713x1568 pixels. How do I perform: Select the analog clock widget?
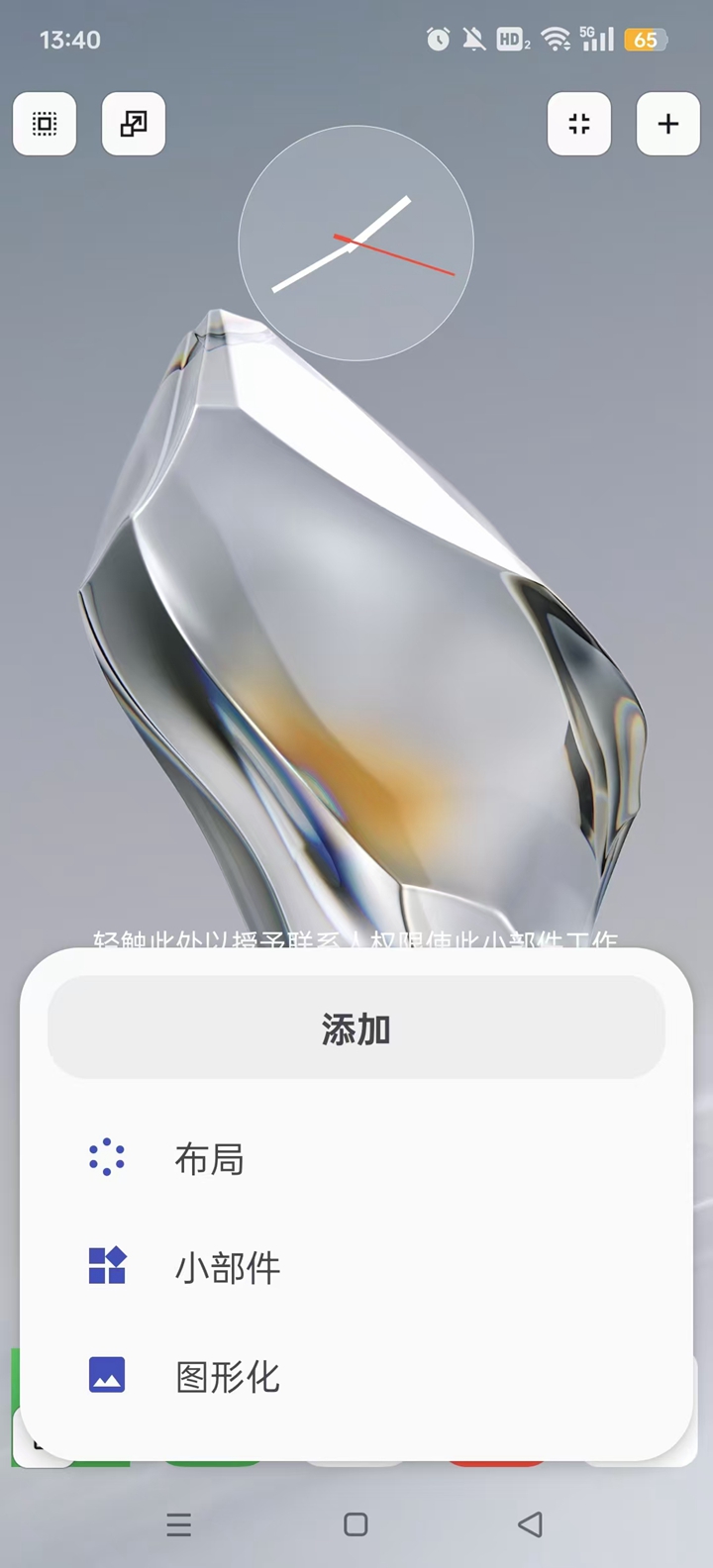pyautogui.click(x=356, y=244)
